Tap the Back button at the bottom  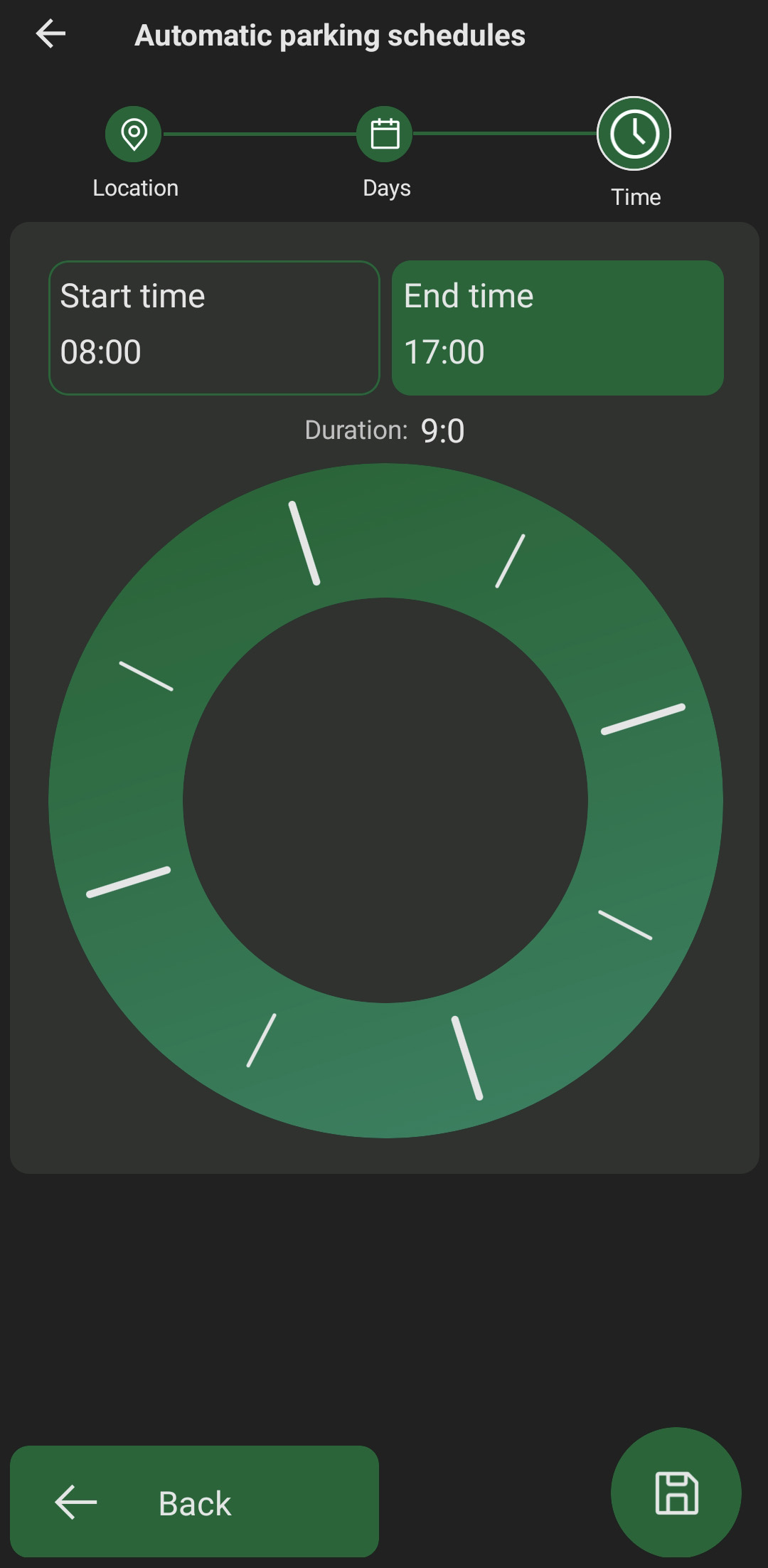[194, 1503]
